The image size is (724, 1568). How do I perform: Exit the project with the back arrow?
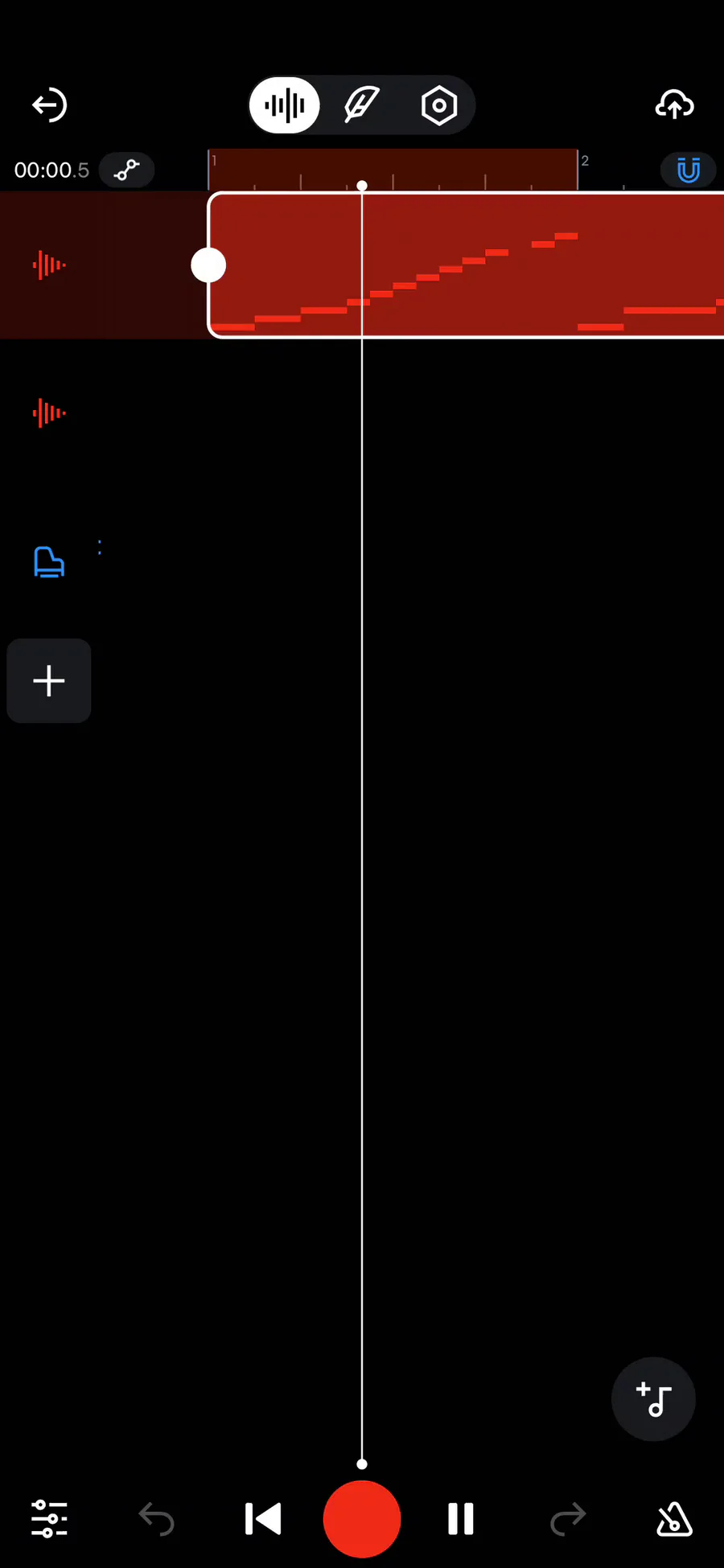(49, 105)
